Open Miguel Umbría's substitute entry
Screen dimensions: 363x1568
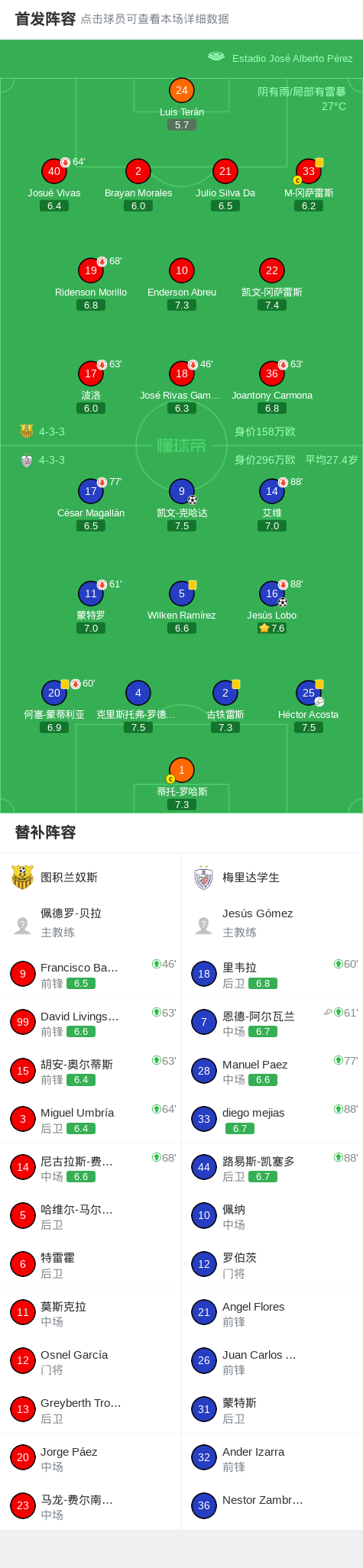(x=91, y=1119)
